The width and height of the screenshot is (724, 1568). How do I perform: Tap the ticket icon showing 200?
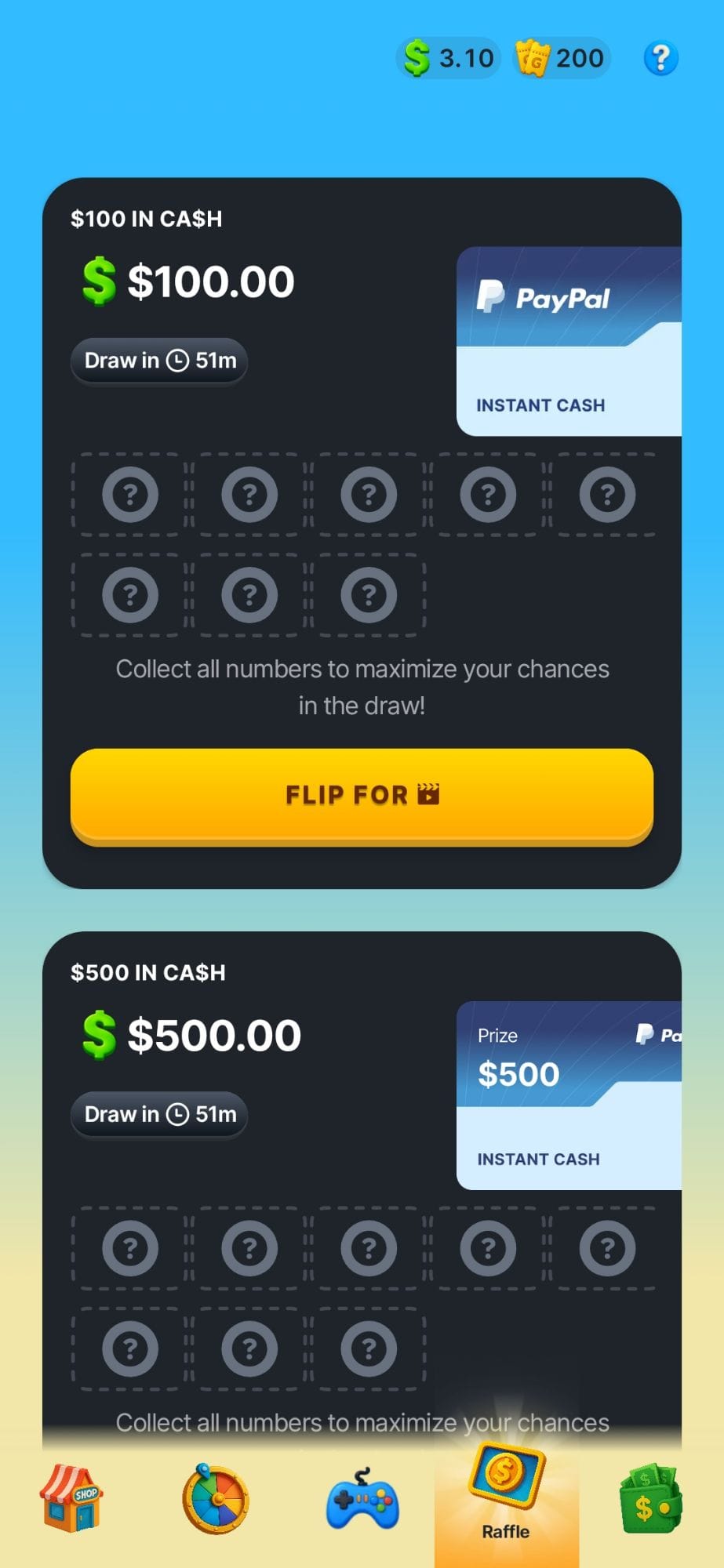pyautogui.click(x=561, y=57)
